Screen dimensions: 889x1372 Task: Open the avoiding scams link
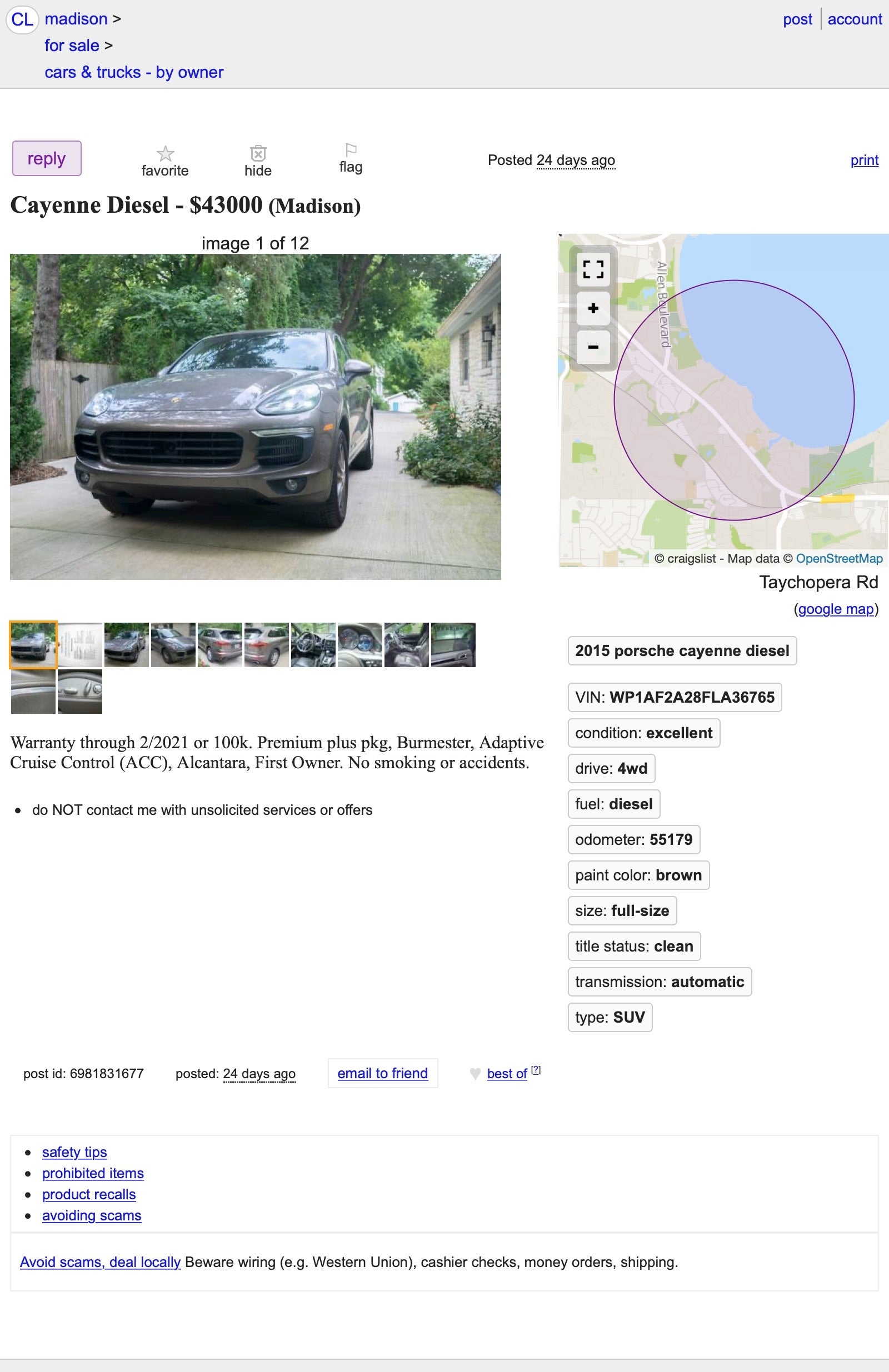(92, 1215)
